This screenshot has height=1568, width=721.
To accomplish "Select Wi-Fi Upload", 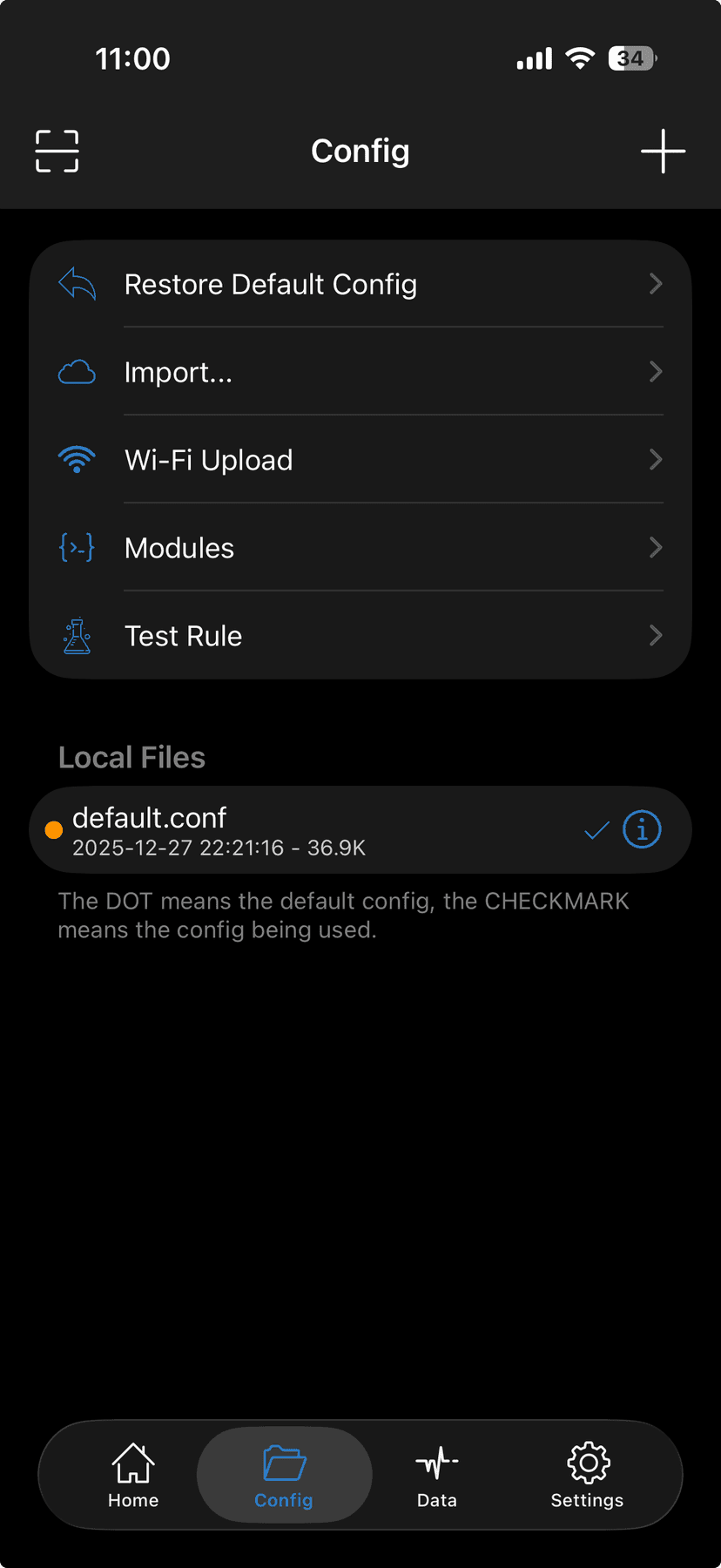I will 209,459.
